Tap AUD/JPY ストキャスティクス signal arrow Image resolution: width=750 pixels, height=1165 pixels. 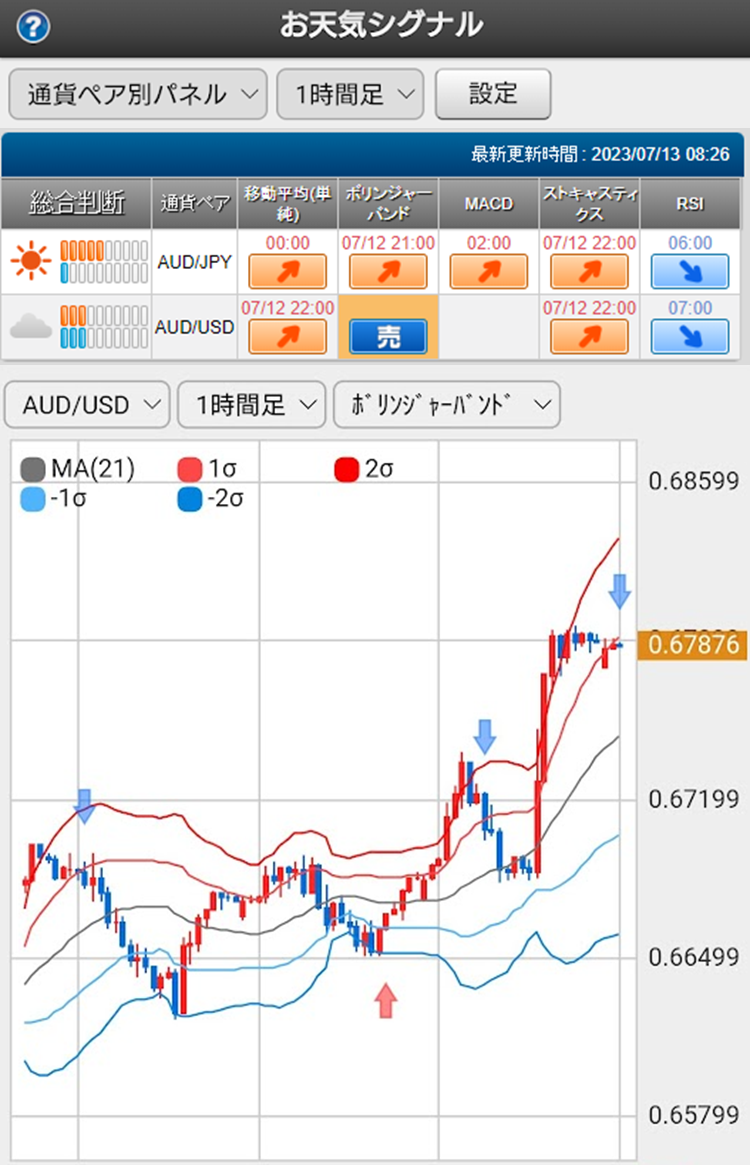589,271
